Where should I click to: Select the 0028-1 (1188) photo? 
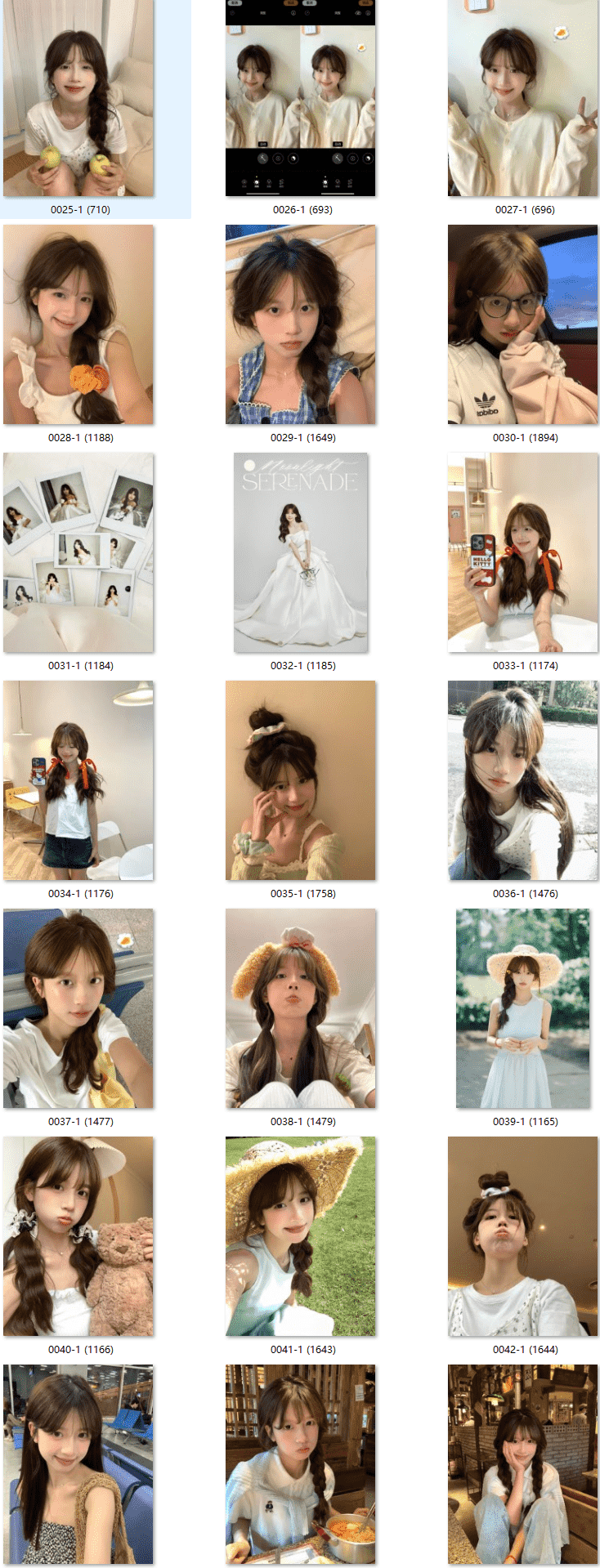[78, 324]
